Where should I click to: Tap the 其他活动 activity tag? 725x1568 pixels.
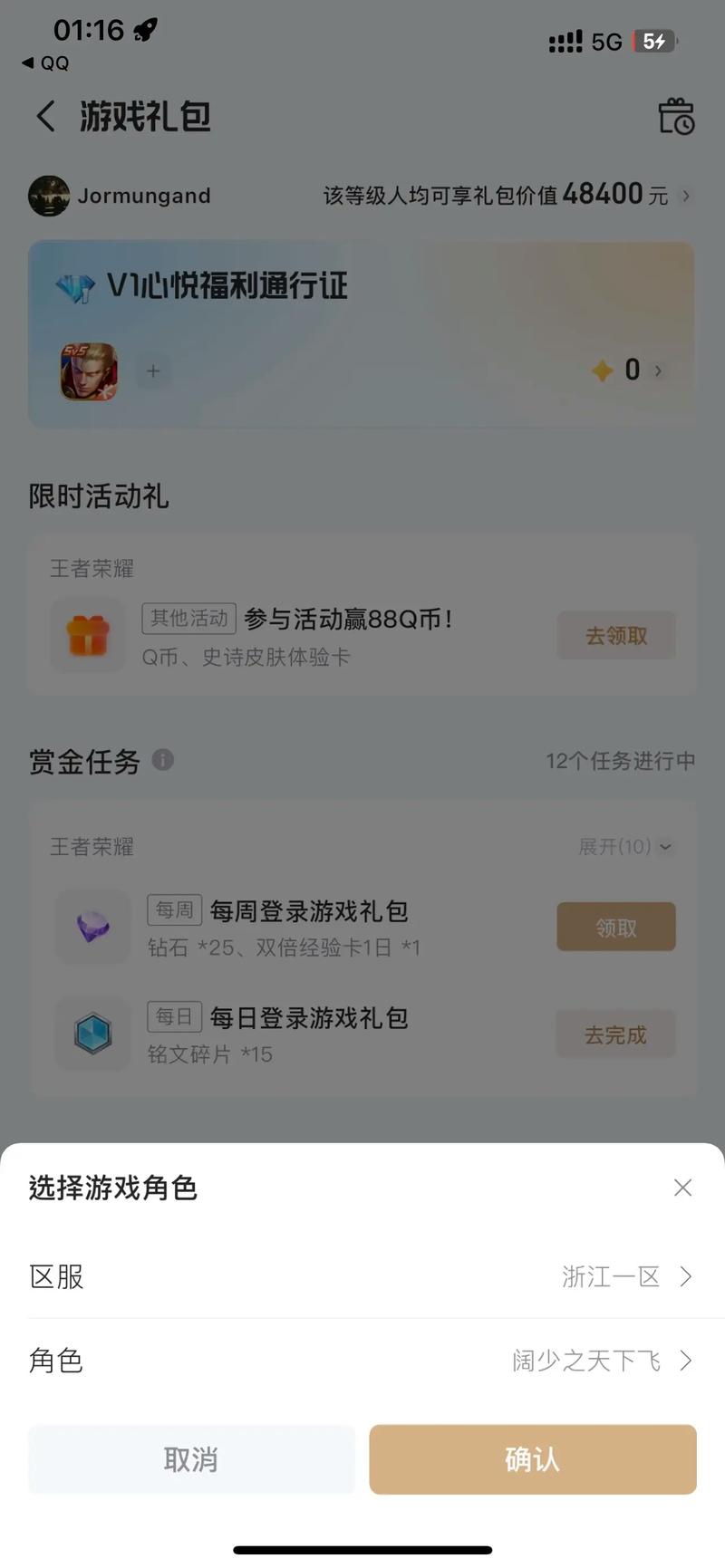point(188,619)
